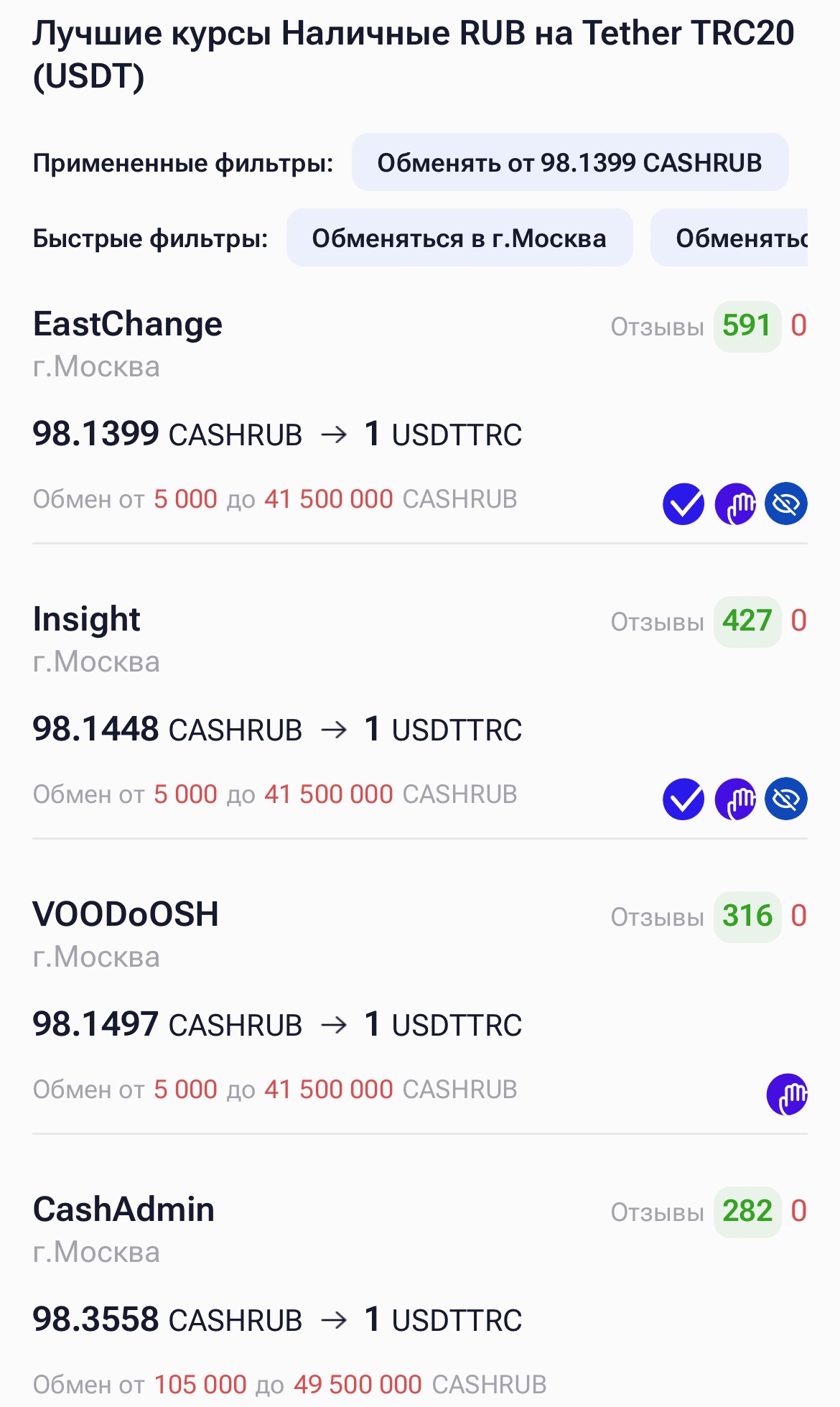
Task: Open the CashAdmin exchanger offer
Action: point(123,1209)
